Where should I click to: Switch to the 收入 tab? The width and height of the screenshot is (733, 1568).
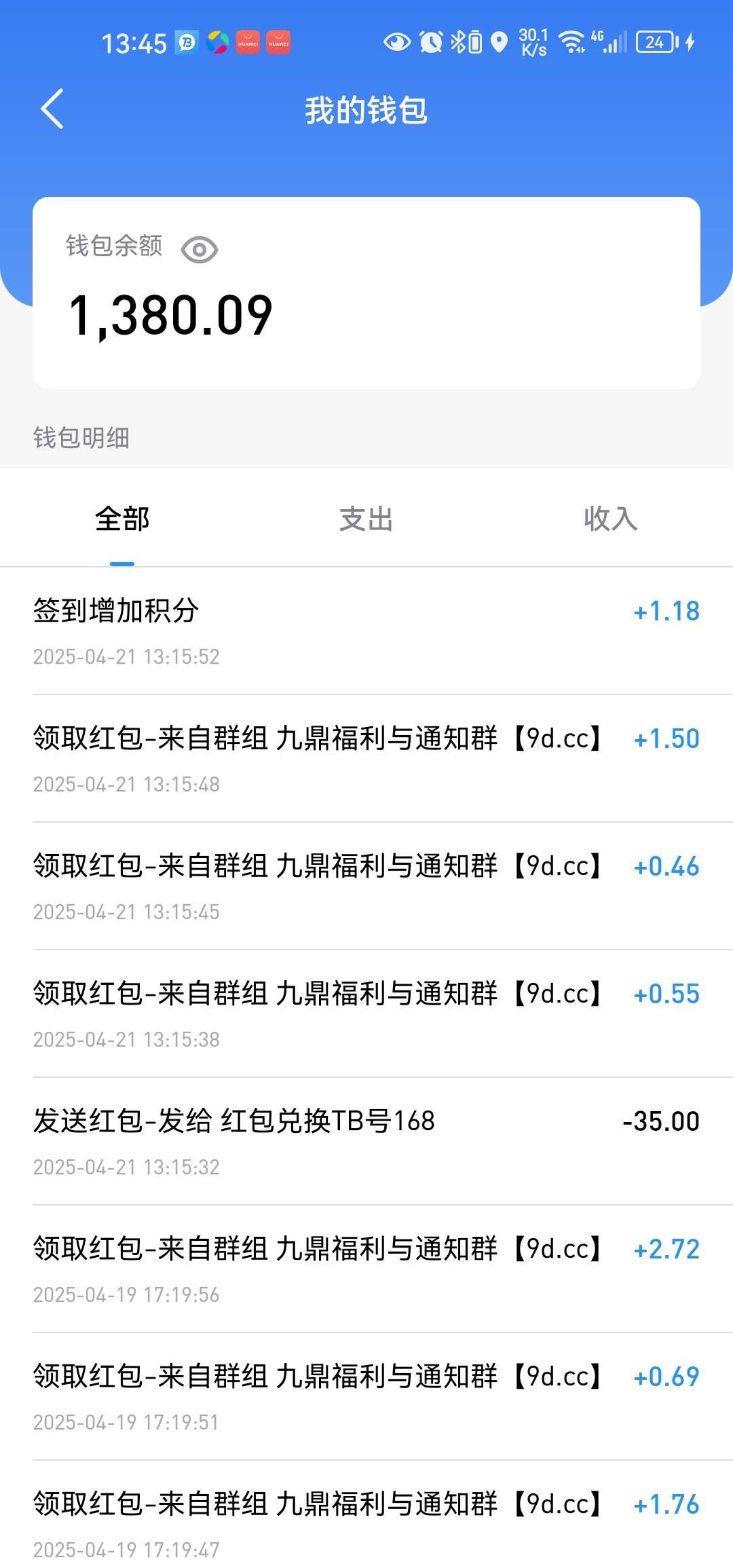pyautogui.click(x=611, y=519)
